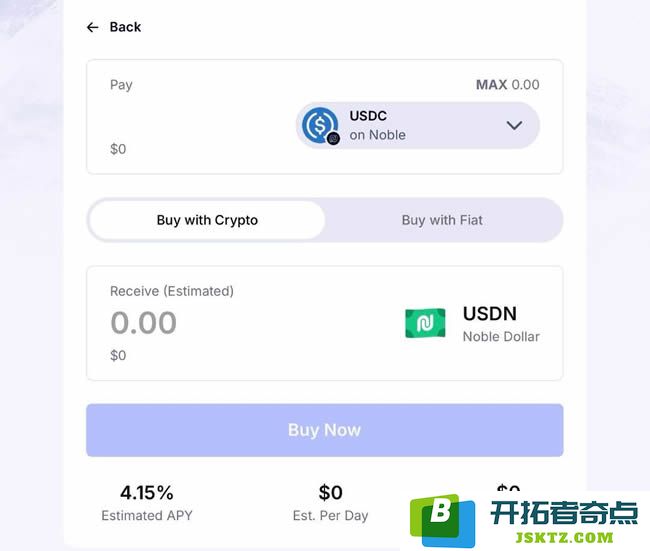
Task: Tap the Buy Now button
Action: click(x=324, y=430)
